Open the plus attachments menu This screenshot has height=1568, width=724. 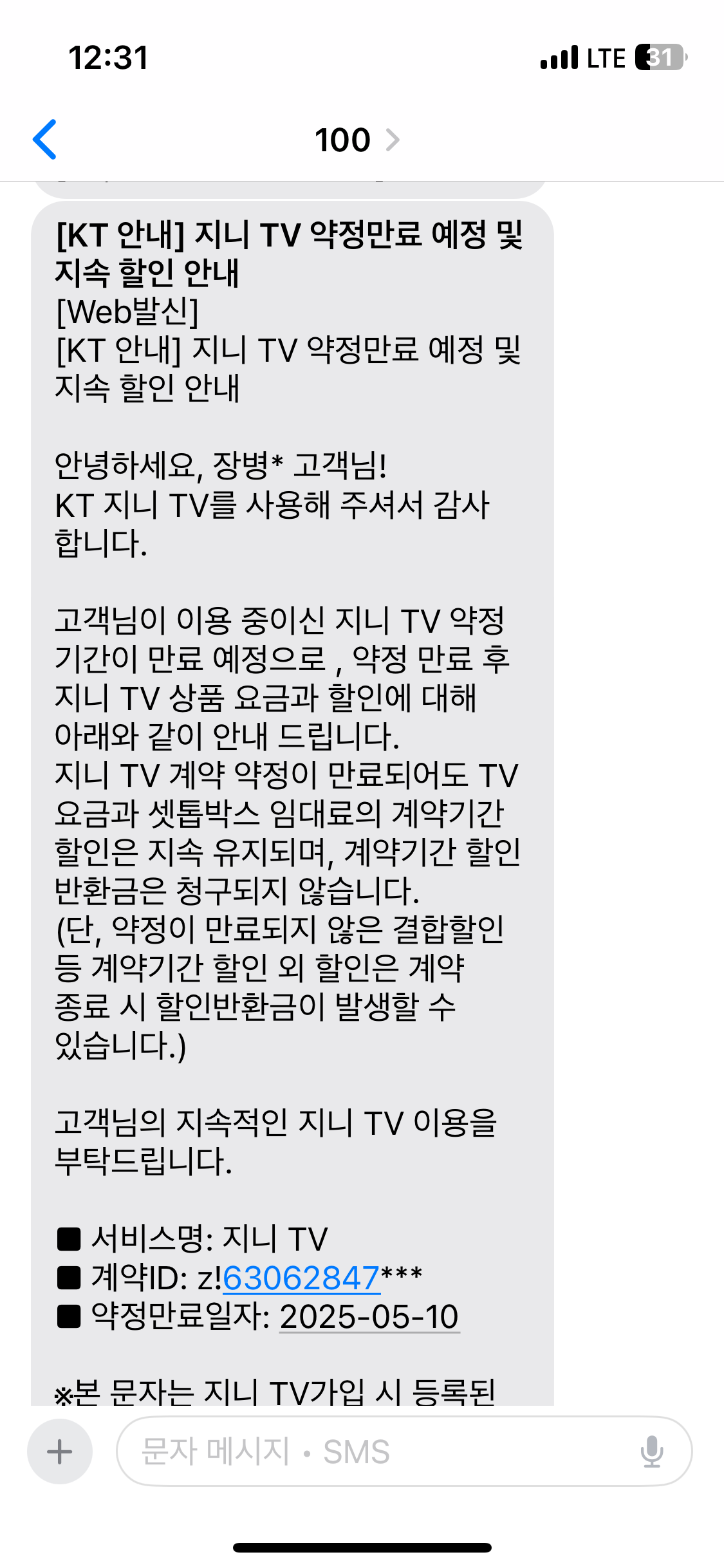pos(60,1451)
